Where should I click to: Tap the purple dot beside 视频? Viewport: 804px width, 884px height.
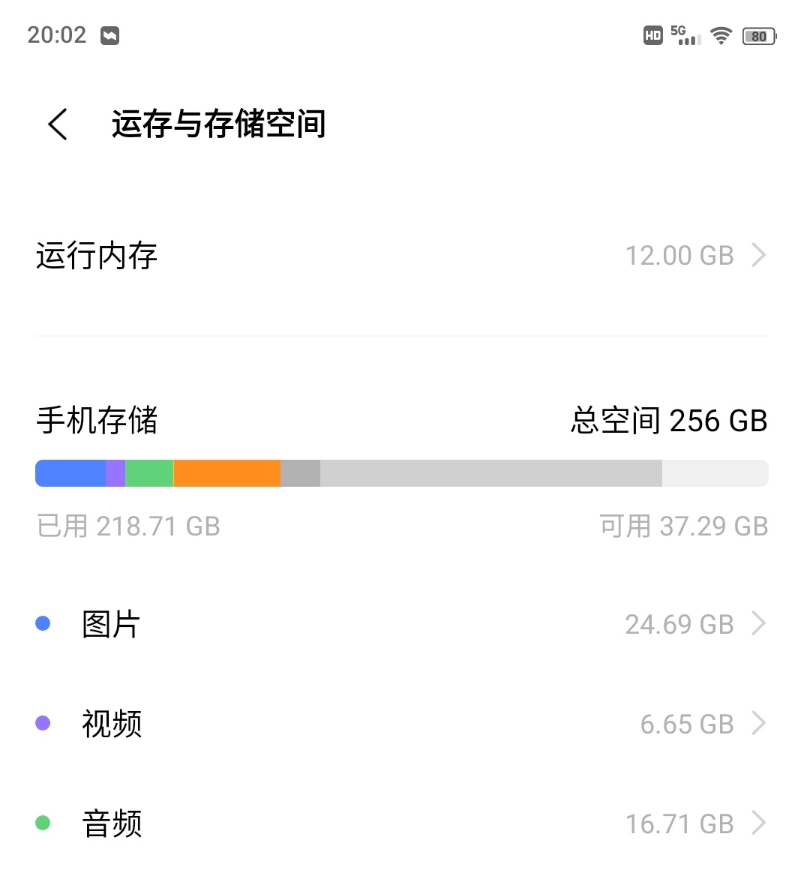pos(44,722)
